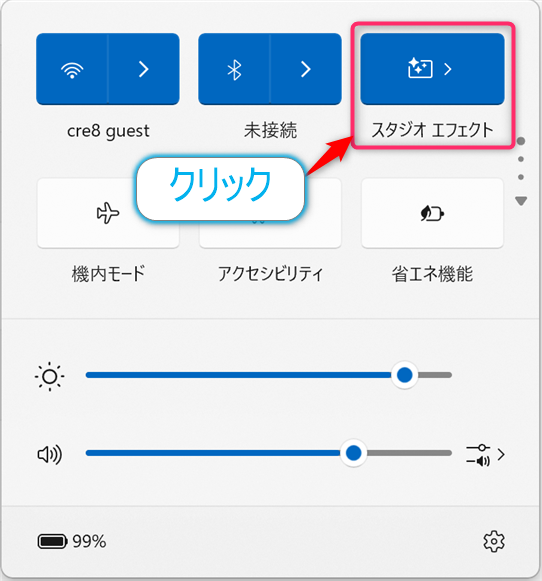Open the Wi-Fi network list chevron
Image resolution: width=542 pixels, height=581 pixels.
click(144, 69)
